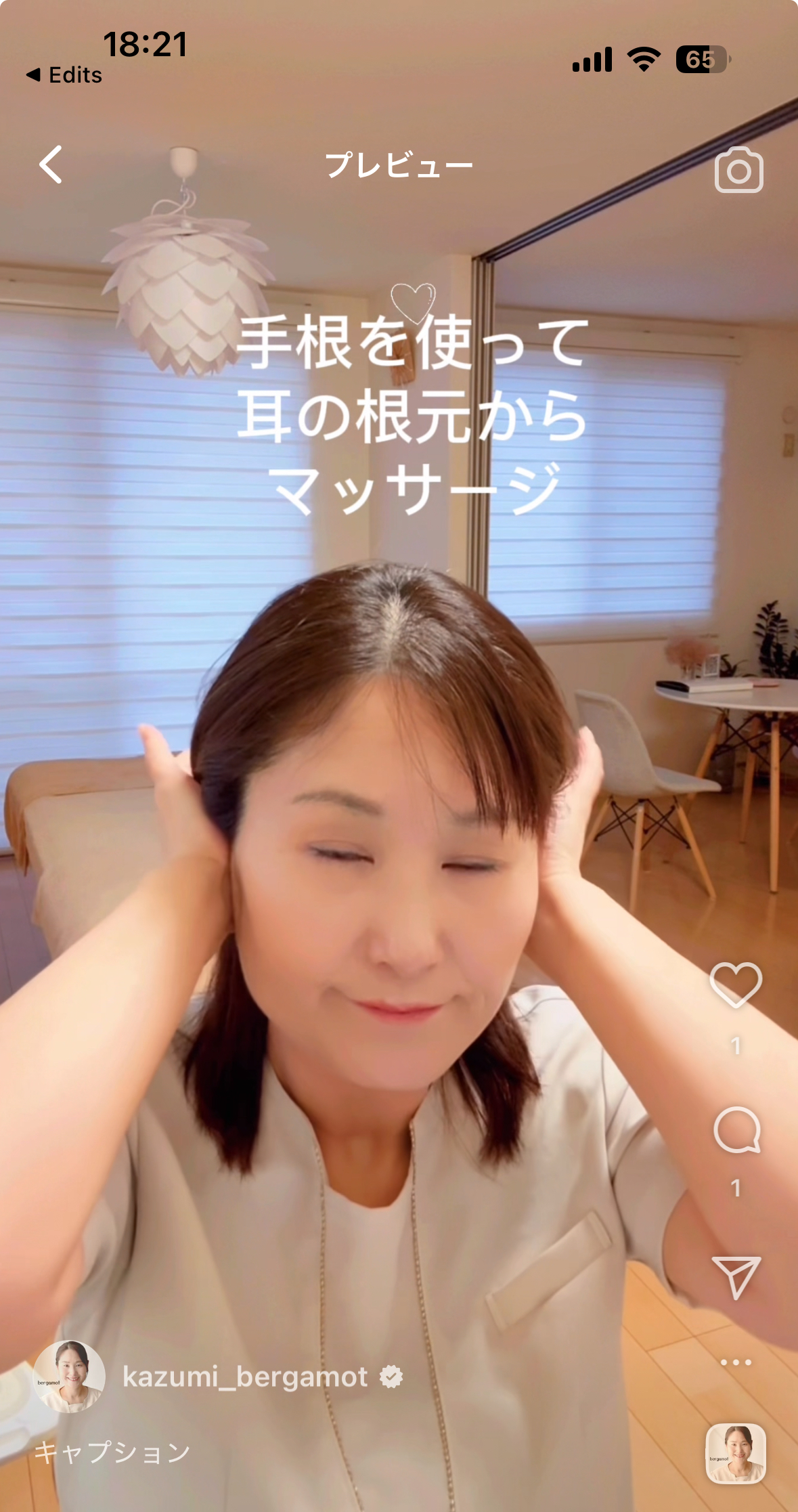This screenshot has width=798, height=1512.
Task: Open the kazumi_bergamot username
Action: click(x=245, y=1377)
